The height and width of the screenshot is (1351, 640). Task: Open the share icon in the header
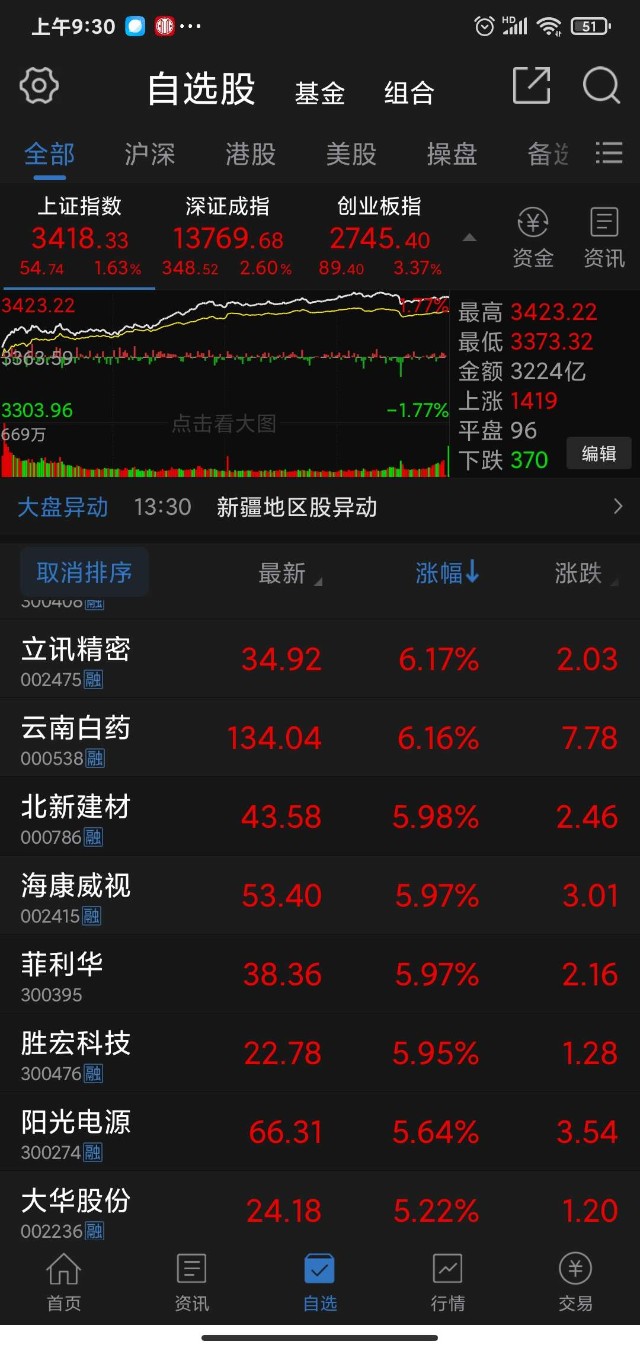(x=531, y=86)
